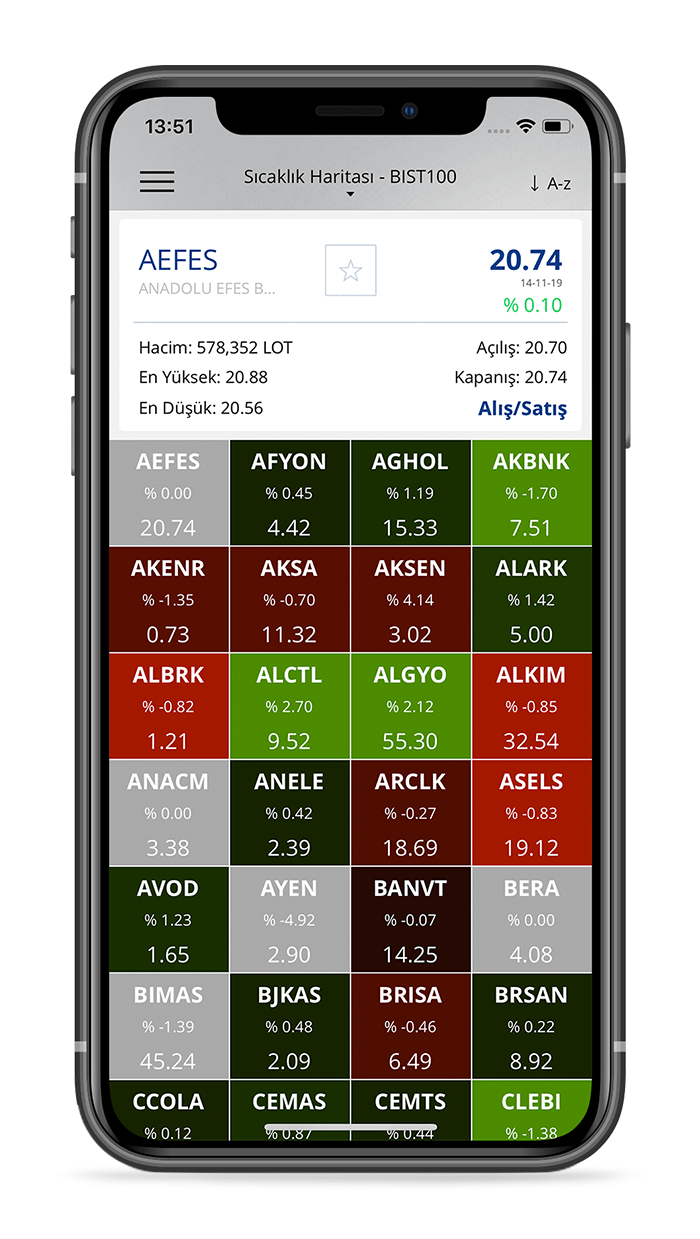View the BIMAS tile
The image size is (700, 1239).
point(169,1027)
